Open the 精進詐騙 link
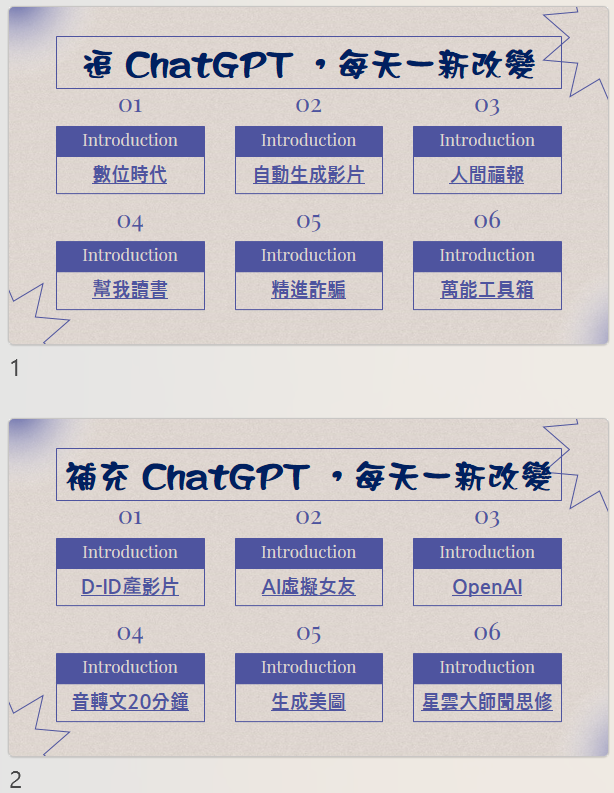614x793 pixels. pos(308,290)
